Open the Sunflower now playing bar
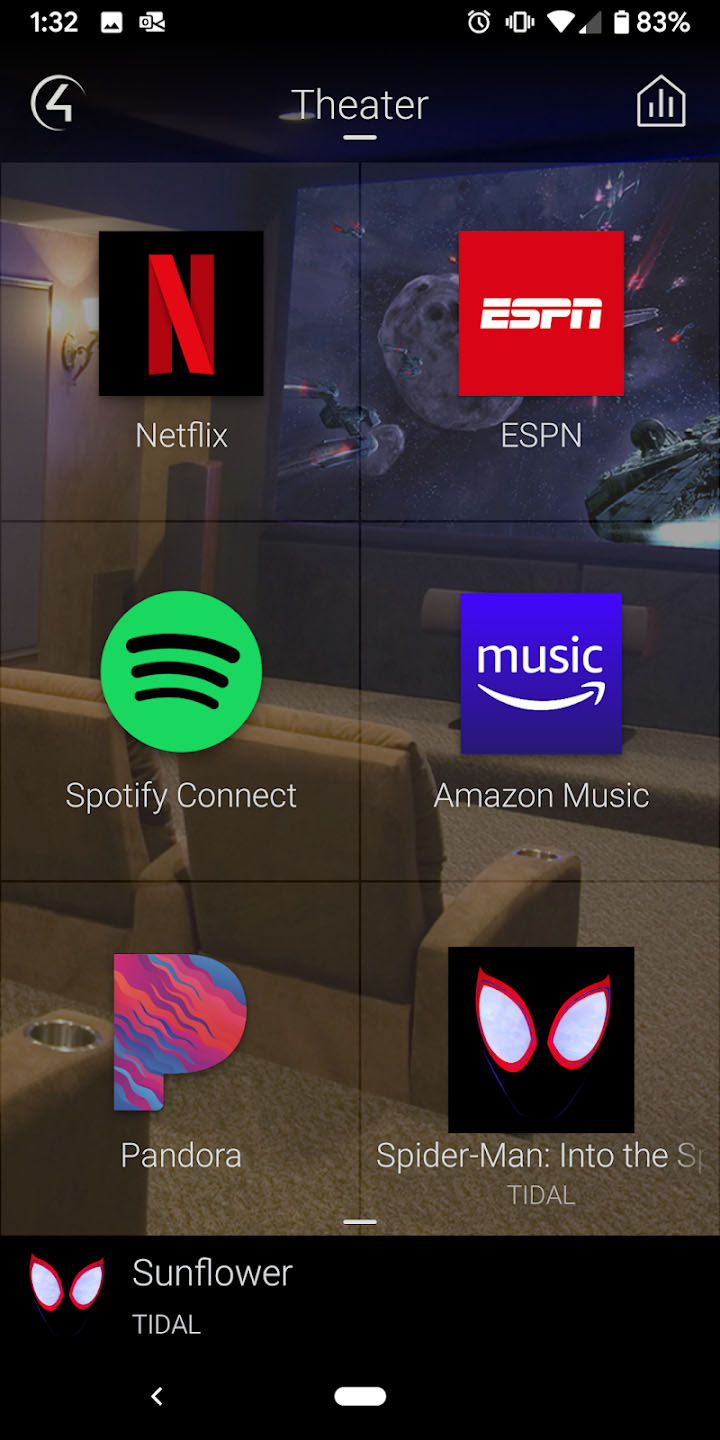This screenshot has height=1440, width=720. coord(360,1295)
